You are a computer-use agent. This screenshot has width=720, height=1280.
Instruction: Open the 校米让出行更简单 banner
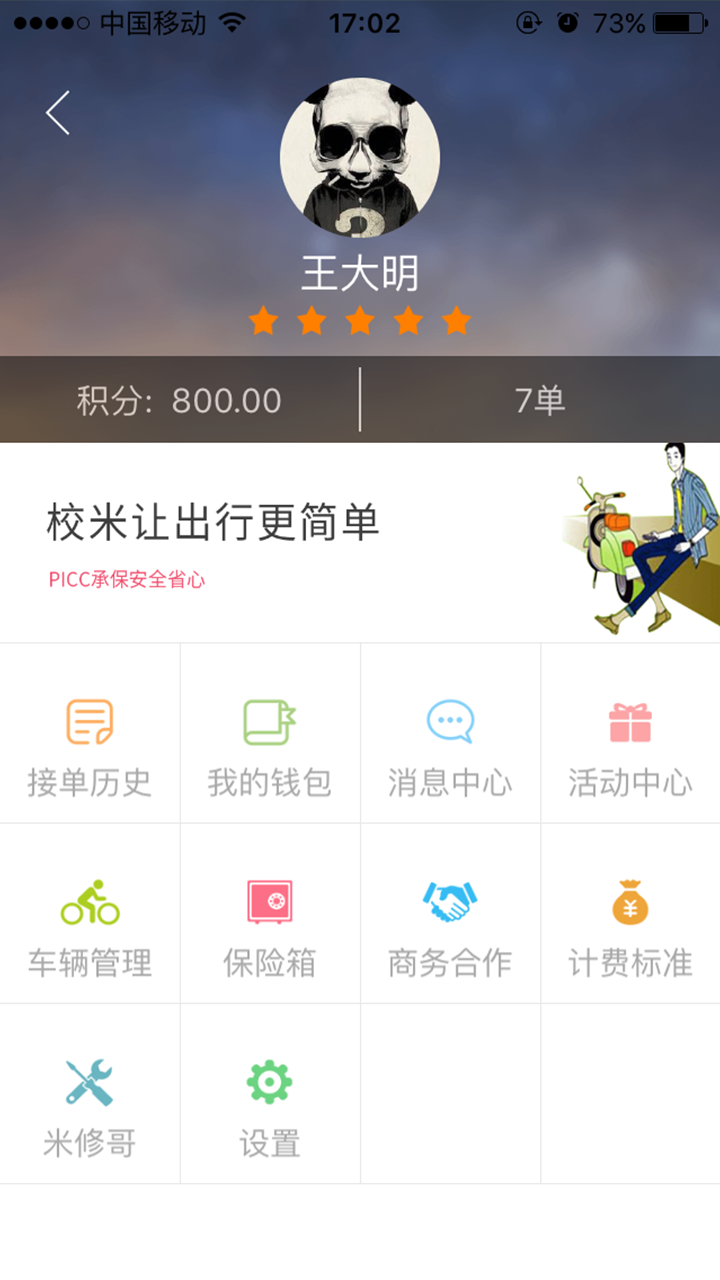[x=360, y=542]
